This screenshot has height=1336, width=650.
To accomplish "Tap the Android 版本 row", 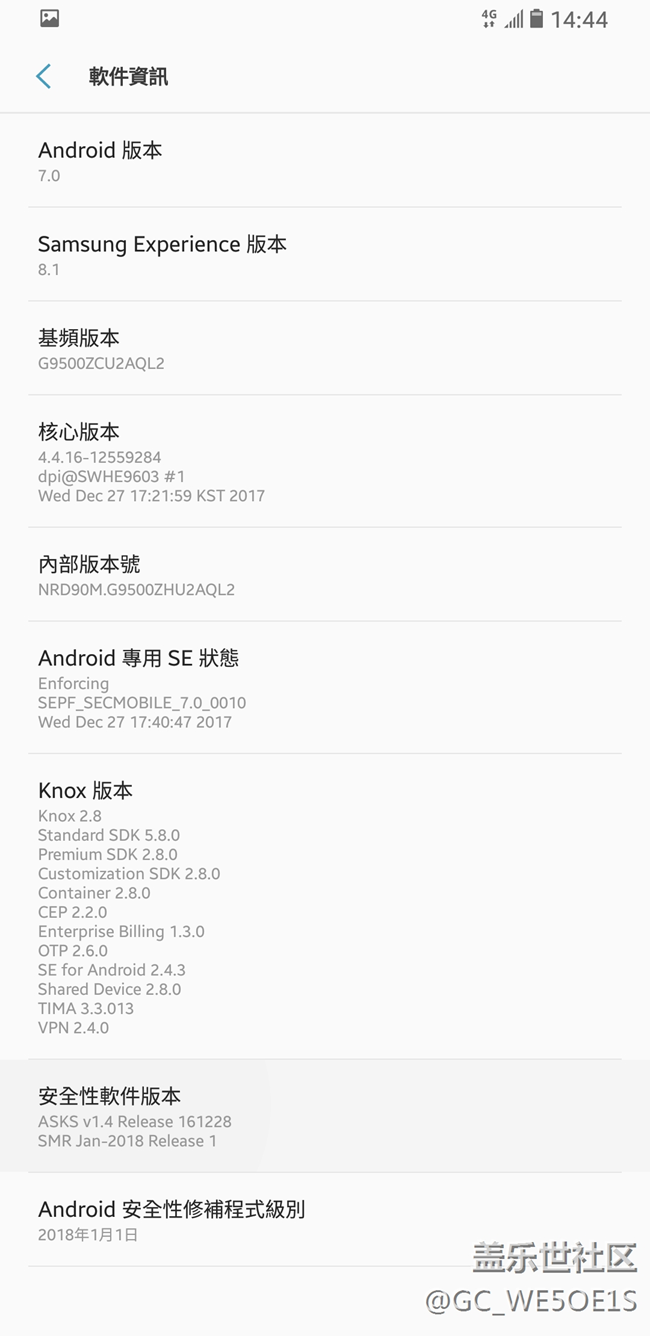I will (x=324, y=161).
